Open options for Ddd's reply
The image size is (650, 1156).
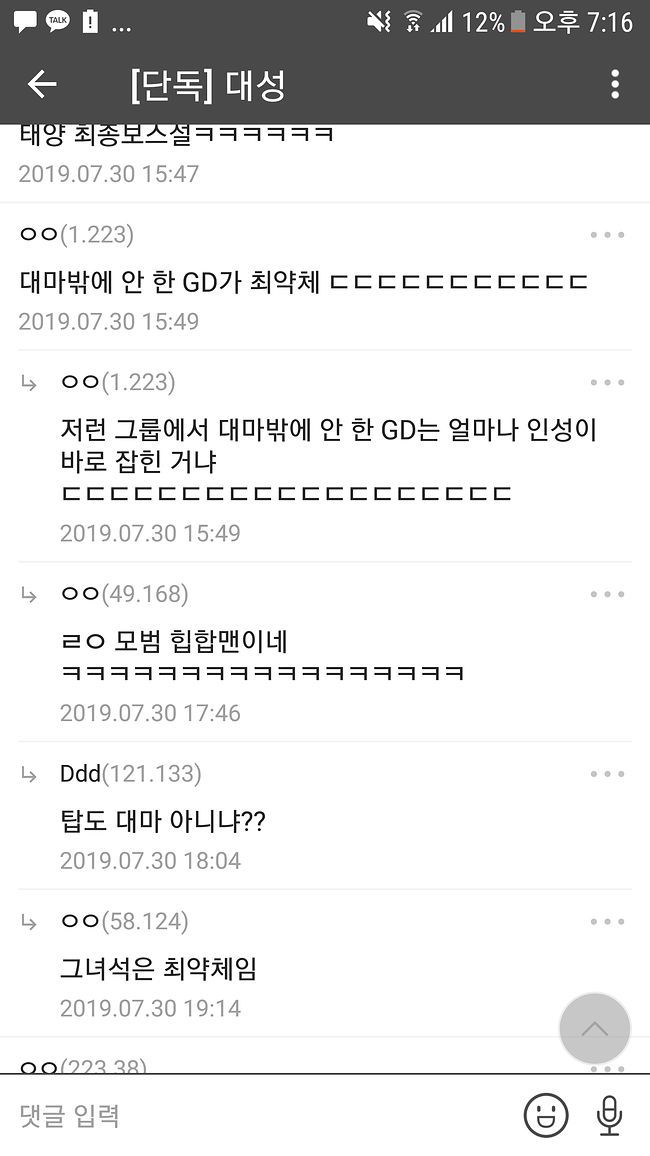(x=606, y=774)
